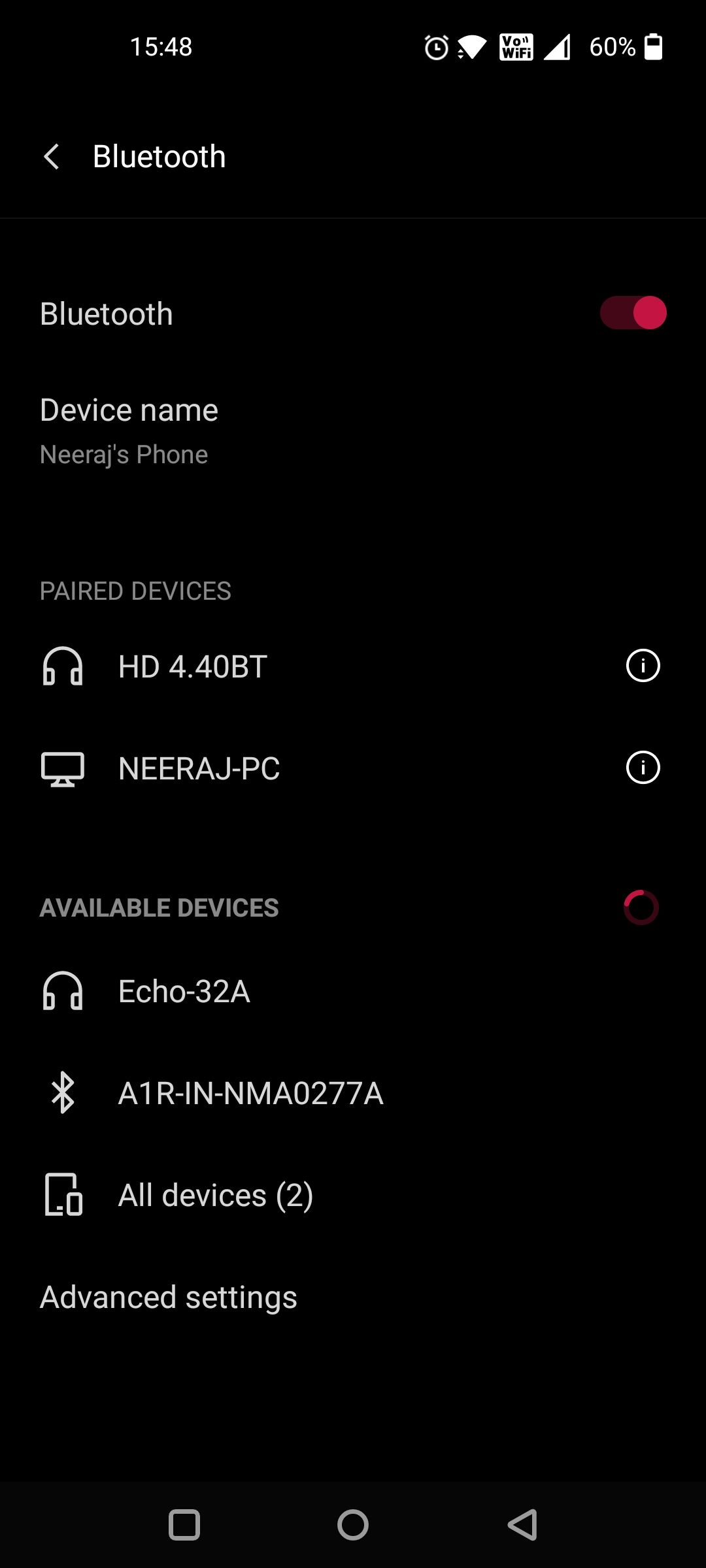Tap the headphone icon next to HD 4.40BT
Viewport: 706px width, 1568px height.
pyautogui.click(x=63, y=666)
